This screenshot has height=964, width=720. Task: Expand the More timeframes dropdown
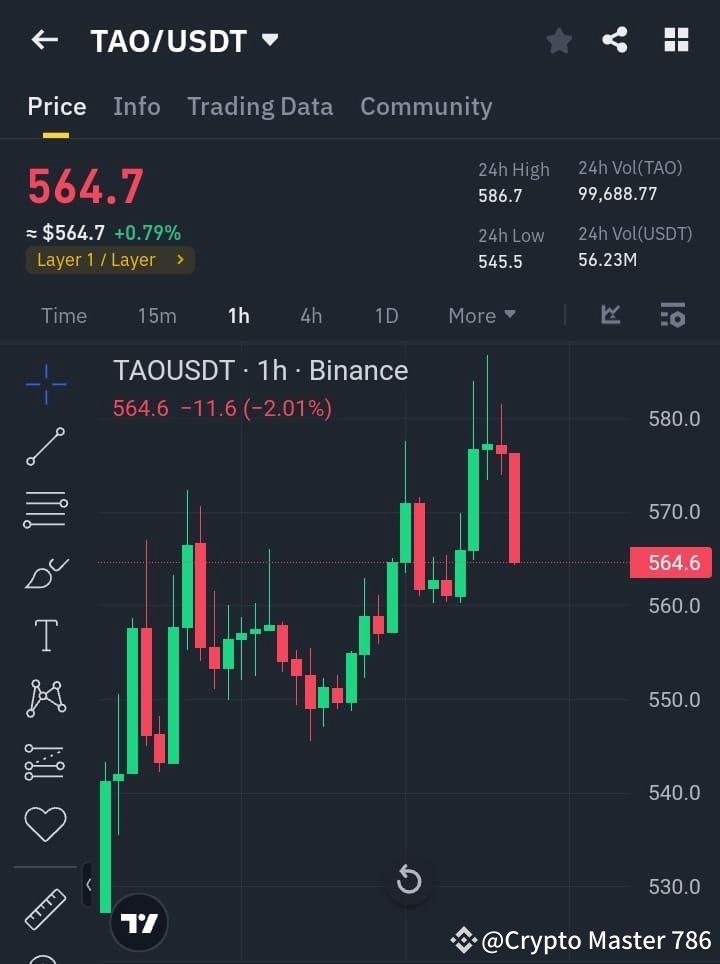point(481,315)
